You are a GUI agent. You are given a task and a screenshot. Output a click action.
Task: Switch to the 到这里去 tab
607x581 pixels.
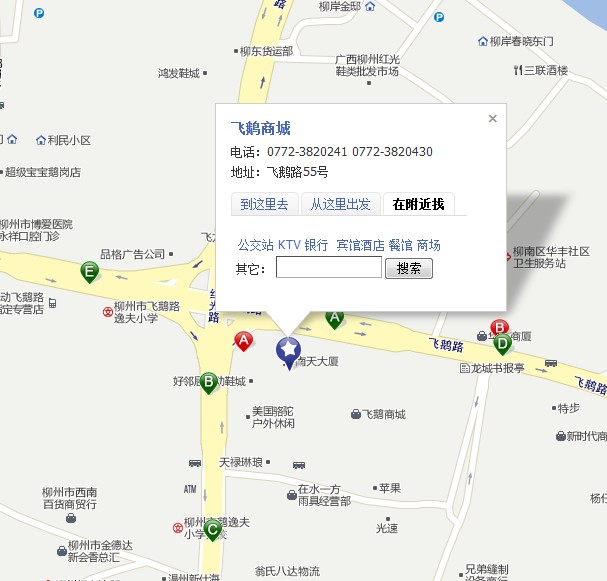[x=264, y=204]
